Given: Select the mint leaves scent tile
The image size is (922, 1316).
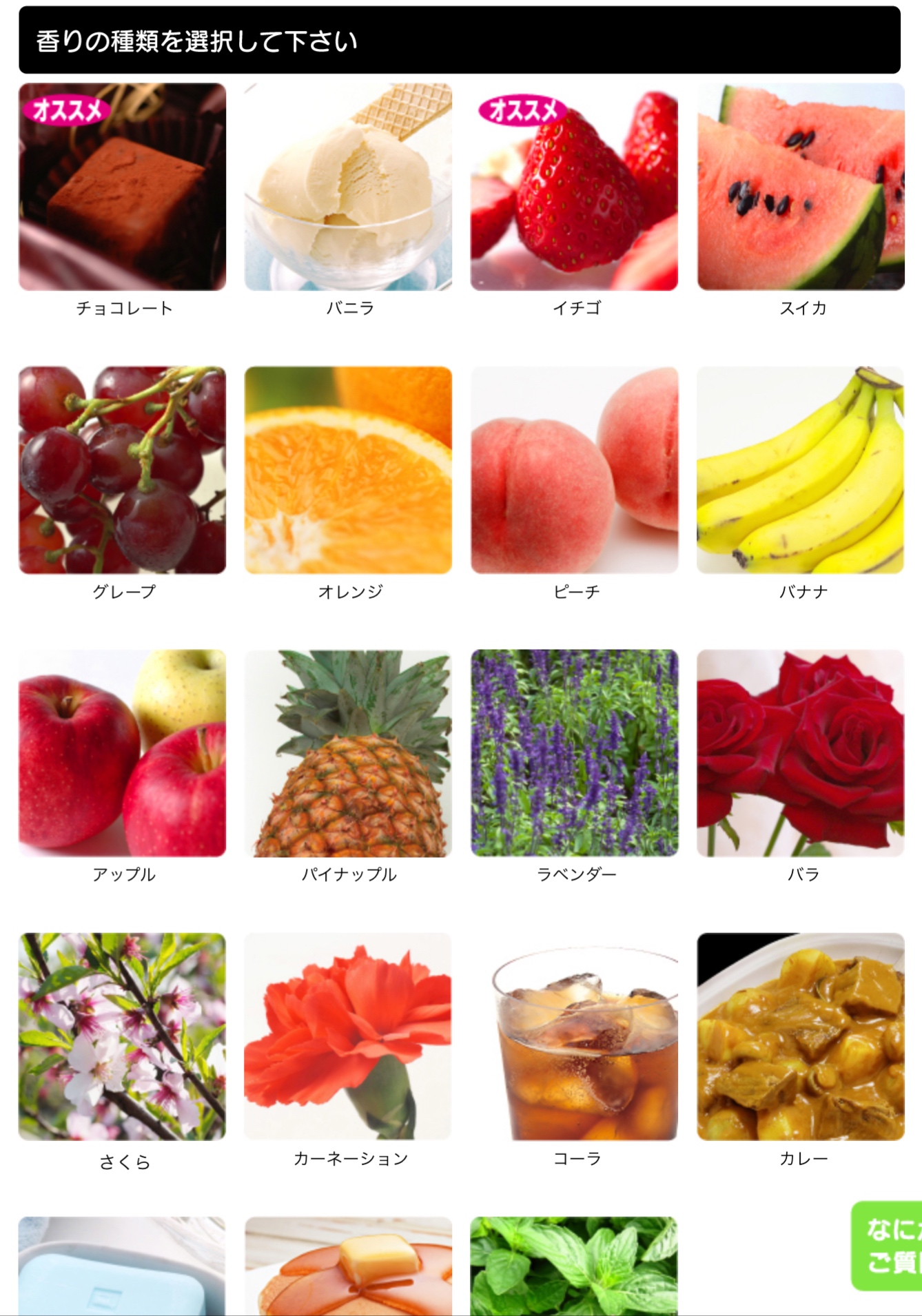Looking at the screenshot, I should pos(574,1266).
